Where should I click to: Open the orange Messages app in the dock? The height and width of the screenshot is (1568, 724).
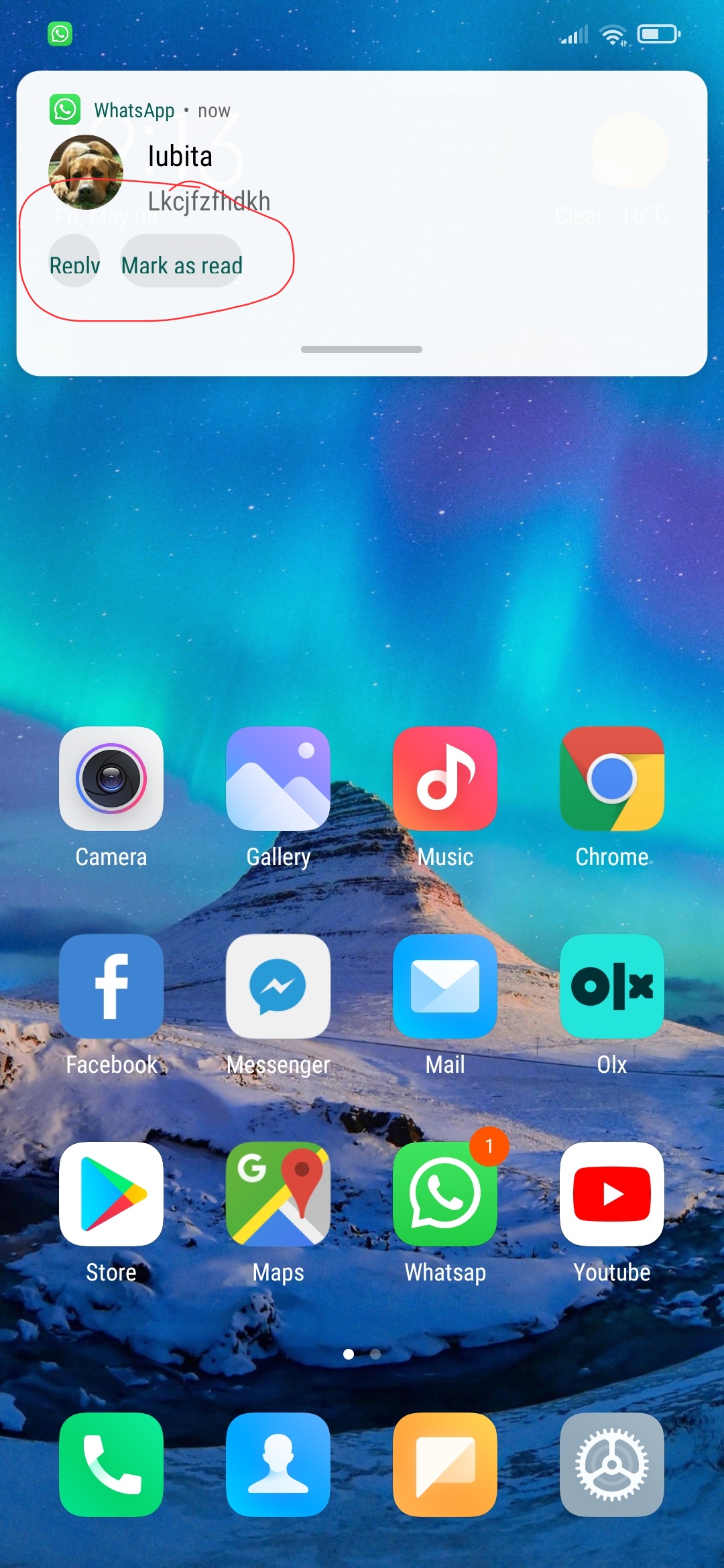pos(445,1465)
